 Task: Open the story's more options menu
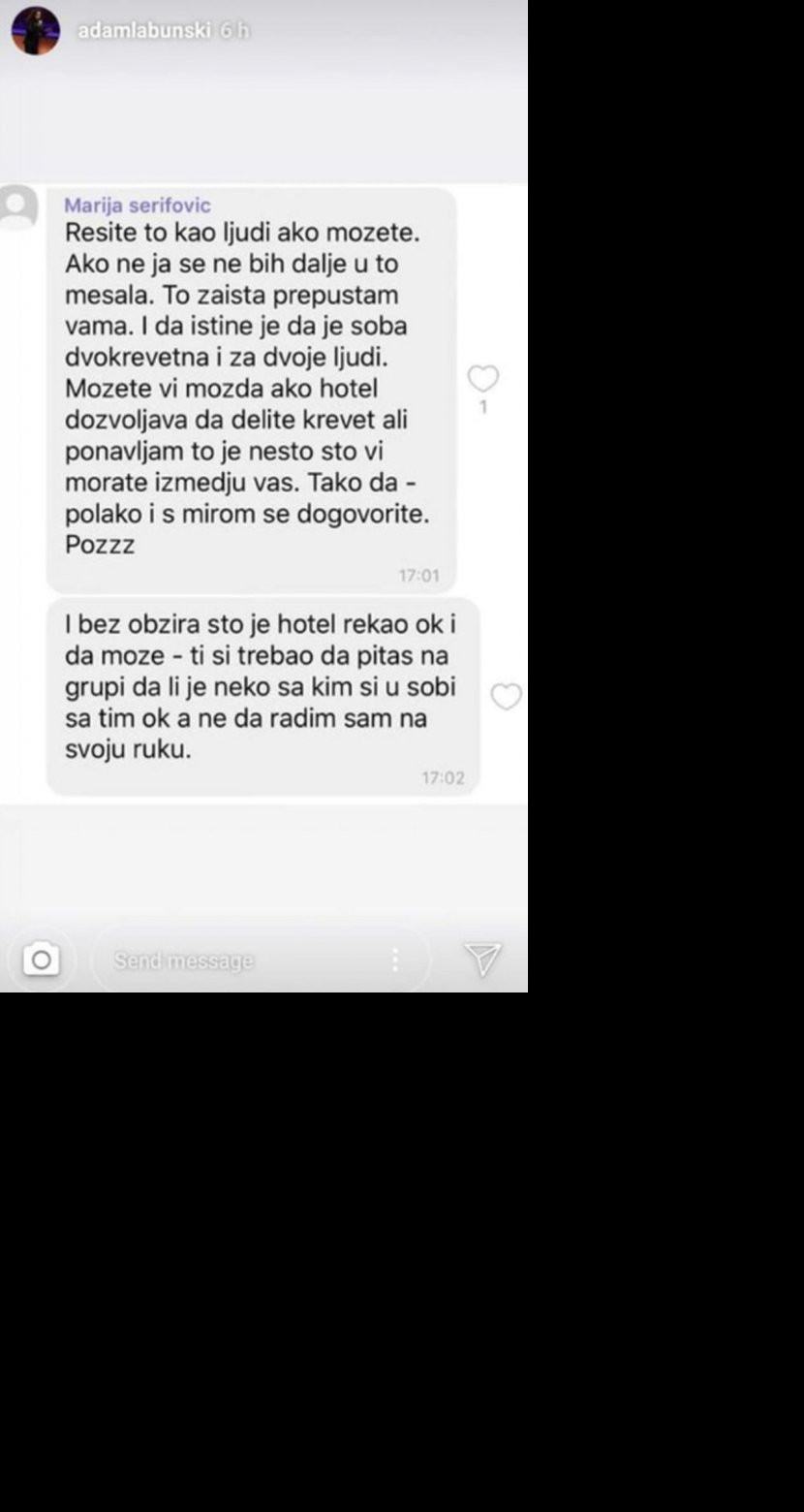coord(395,960)
